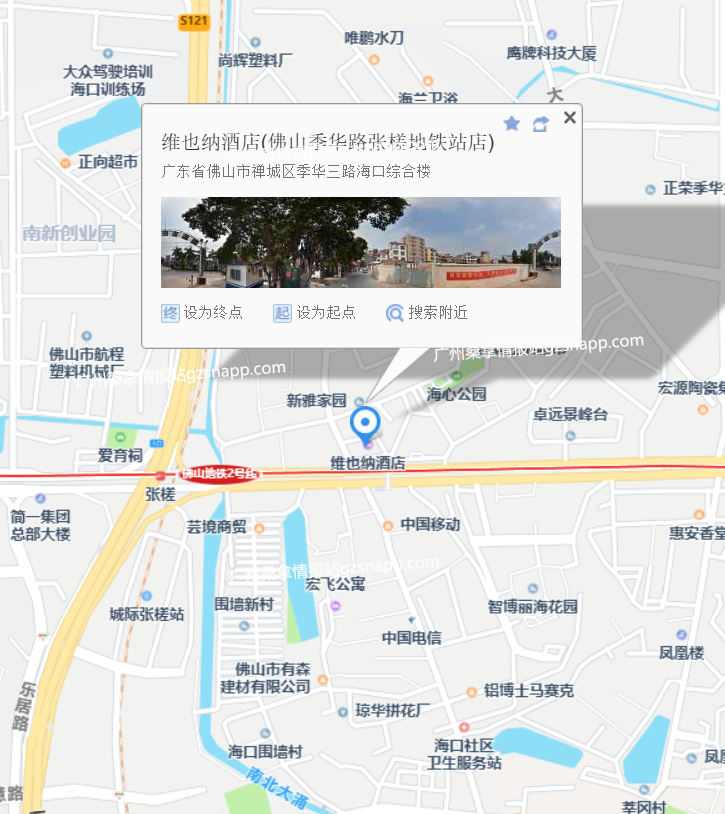The height and width of the screenshot is (814, 725).
Task: Close the 维也纳酒店 info popup
Action: coord(570,118)
